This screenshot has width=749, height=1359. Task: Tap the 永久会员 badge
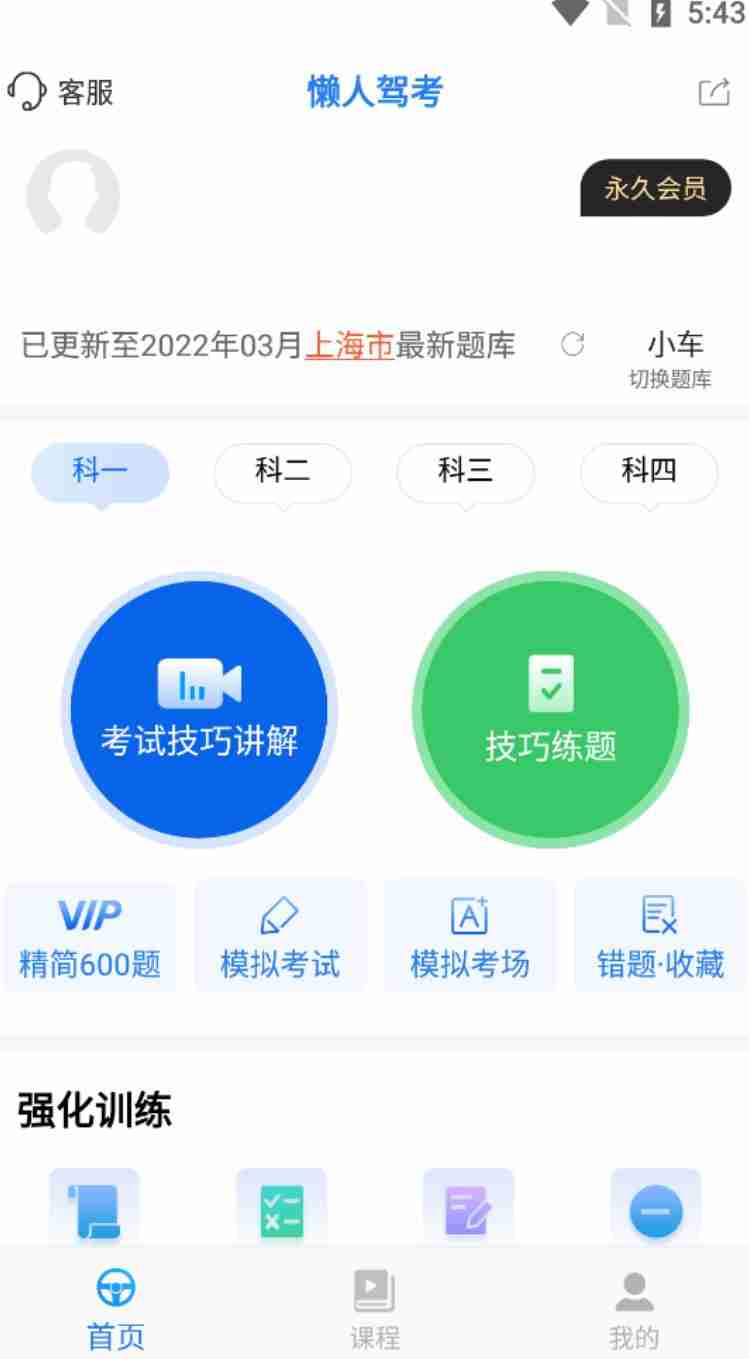pos(655,188)
